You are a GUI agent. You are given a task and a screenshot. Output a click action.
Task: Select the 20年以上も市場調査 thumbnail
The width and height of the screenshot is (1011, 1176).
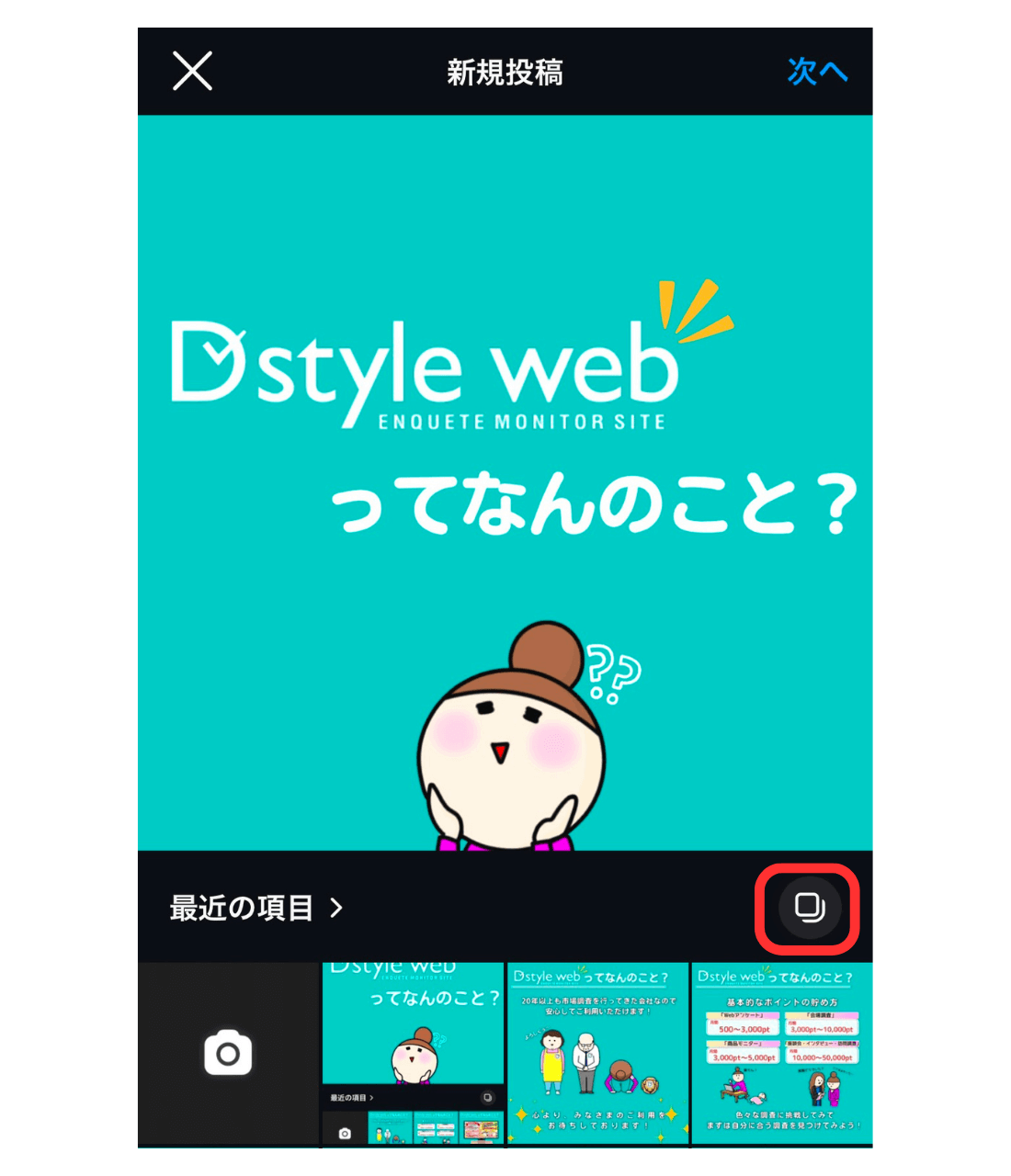[597, 1054]
